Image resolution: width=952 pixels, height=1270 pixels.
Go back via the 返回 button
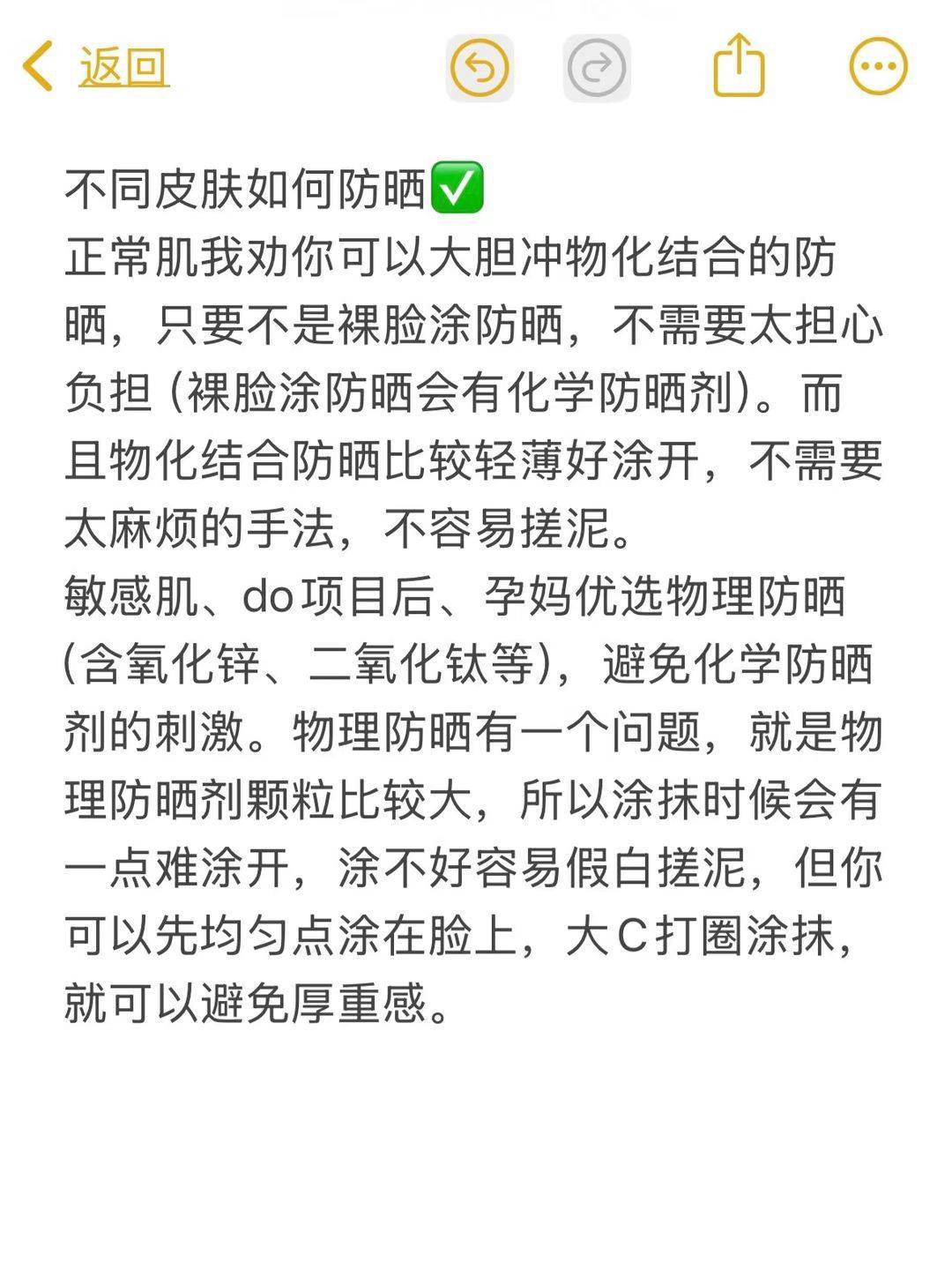pyautogui.click(x=97, y=67)
